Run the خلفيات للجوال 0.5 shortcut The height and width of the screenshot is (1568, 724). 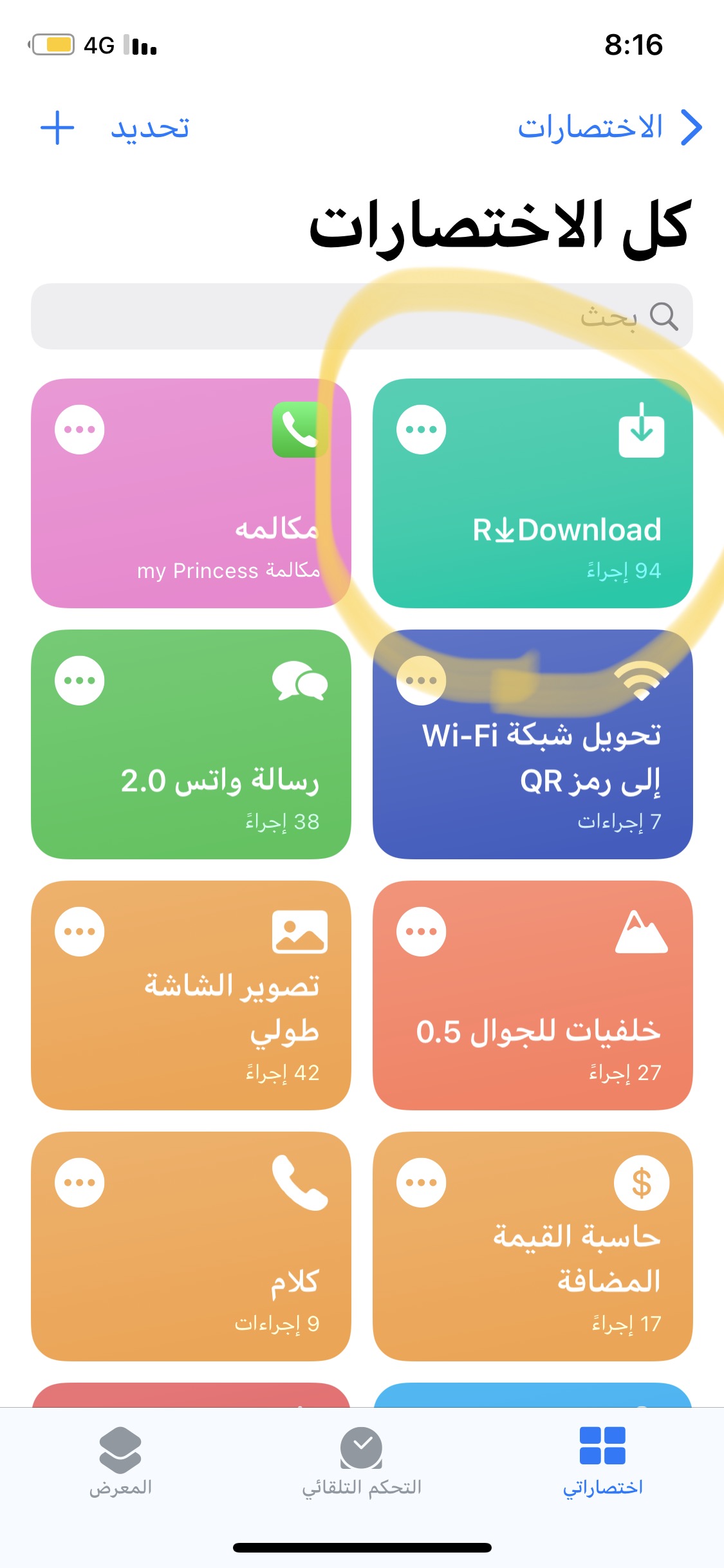click(x=533, y=995)
